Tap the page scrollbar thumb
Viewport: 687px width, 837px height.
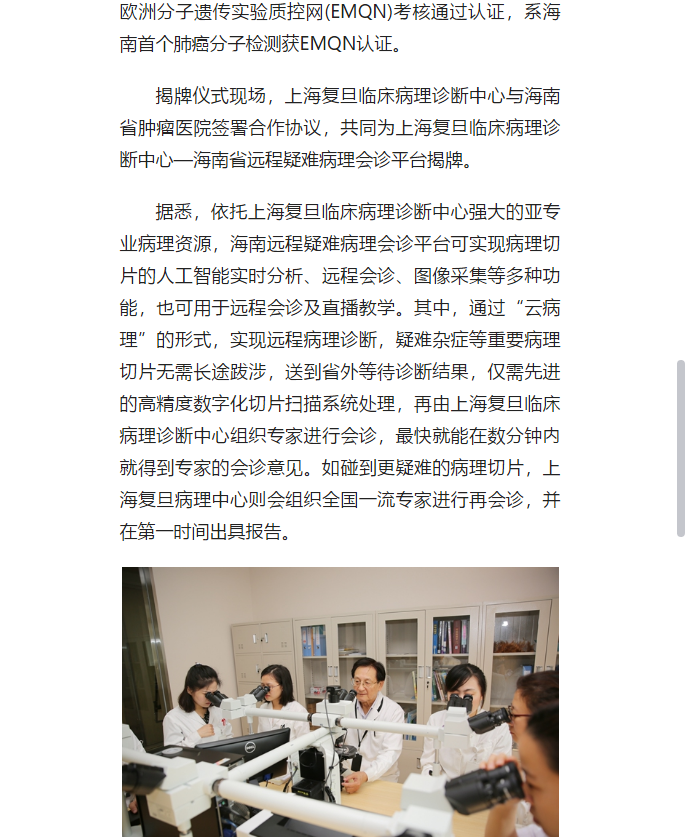[x=681, y=448]
